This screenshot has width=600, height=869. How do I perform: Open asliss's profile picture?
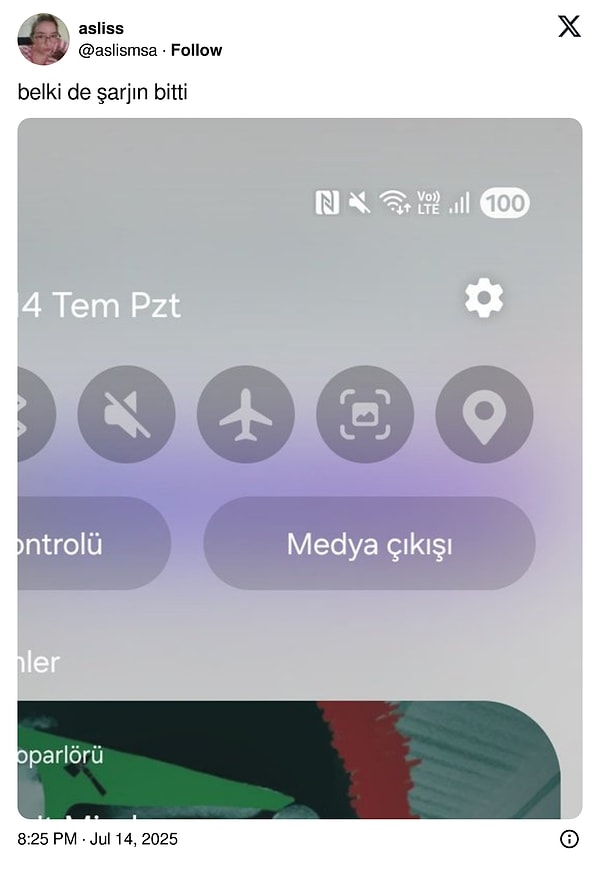tap(43, 39)
